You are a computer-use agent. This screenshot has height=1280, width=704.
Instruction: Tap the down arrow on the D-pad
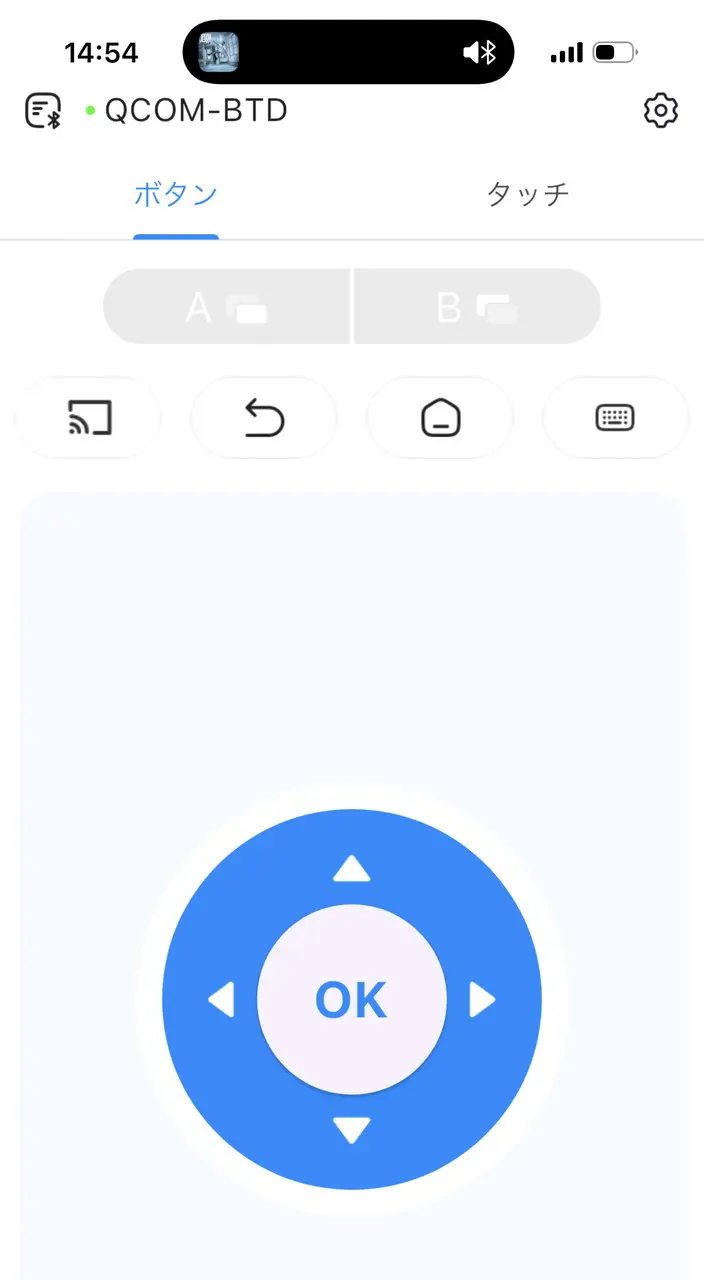click(351, 1130)
